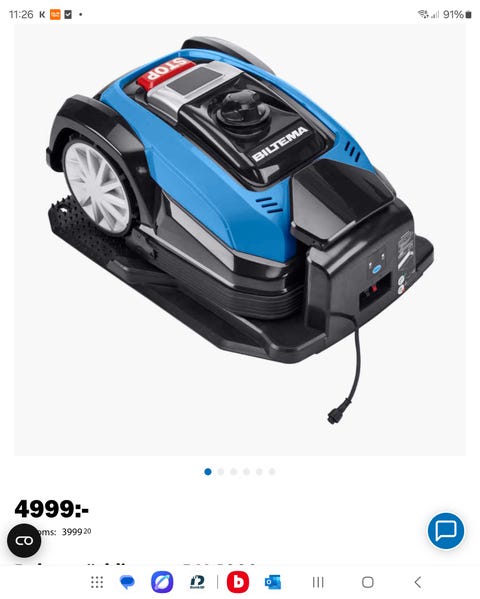Viewport: 480px width, 599px height.
Task: Show recent apps
Action: pos(318,582)
